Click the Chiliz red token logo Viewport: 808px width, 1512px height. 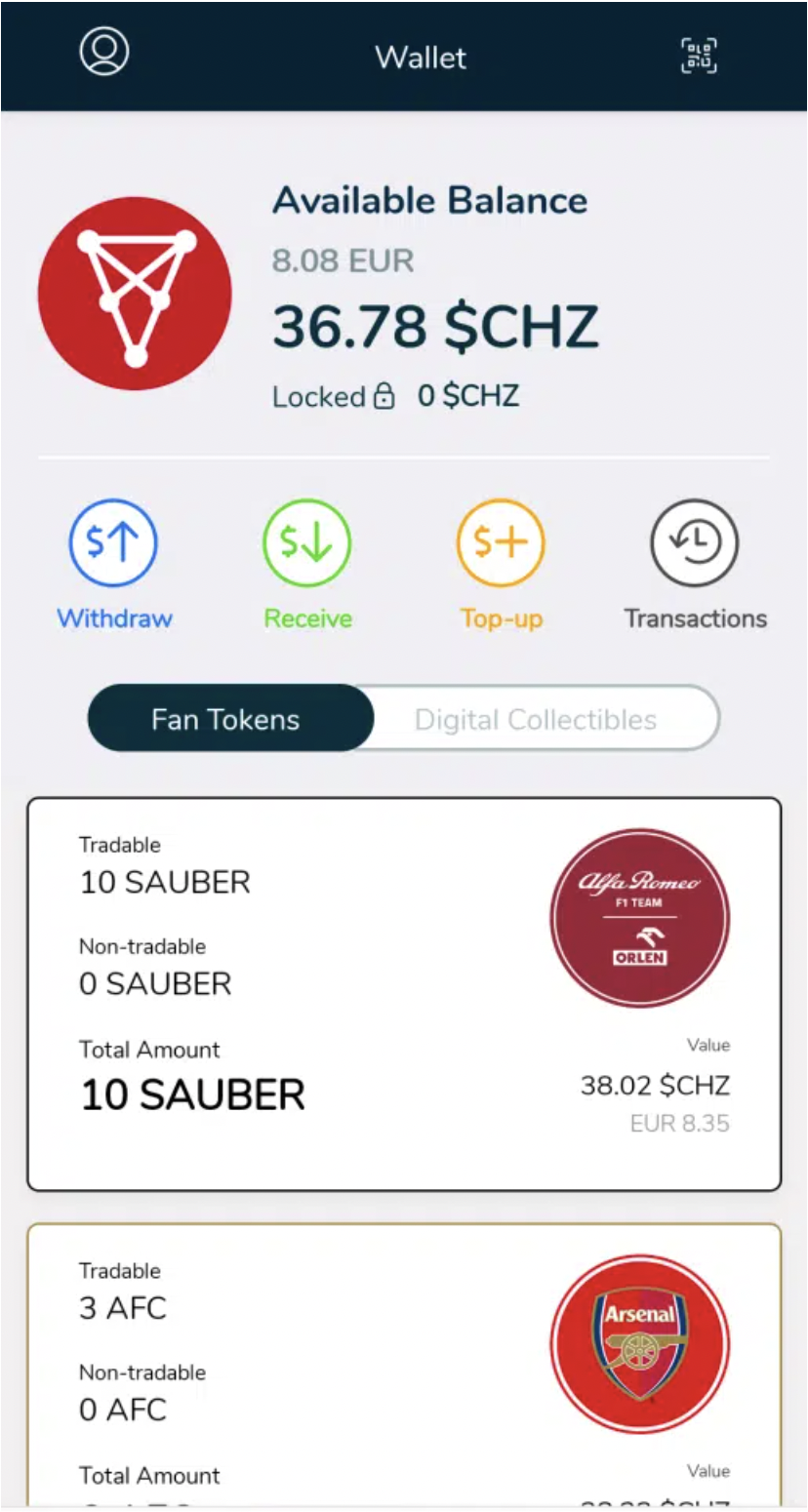pos(134,294)
